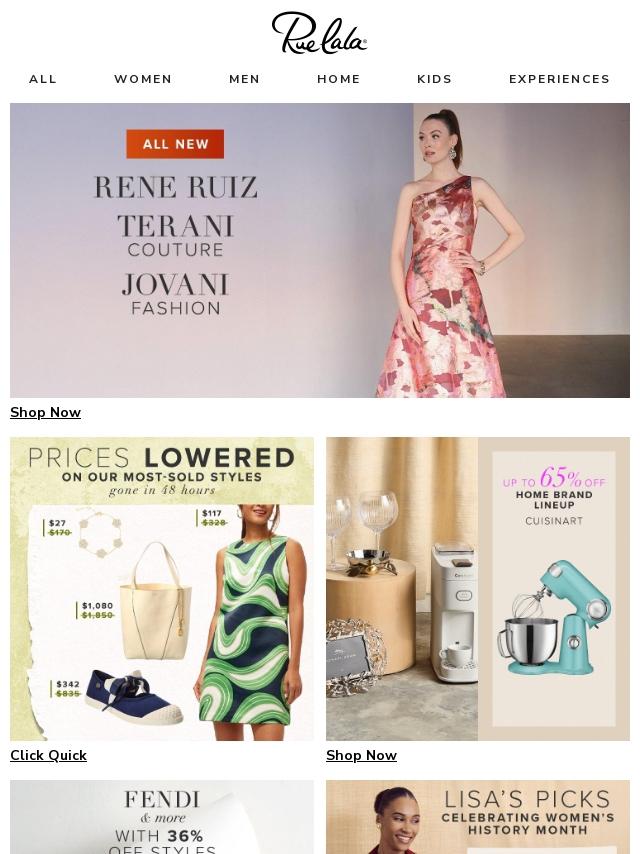
Task: Open the Fendi 36% off styles tile
Action: [162, 818]
